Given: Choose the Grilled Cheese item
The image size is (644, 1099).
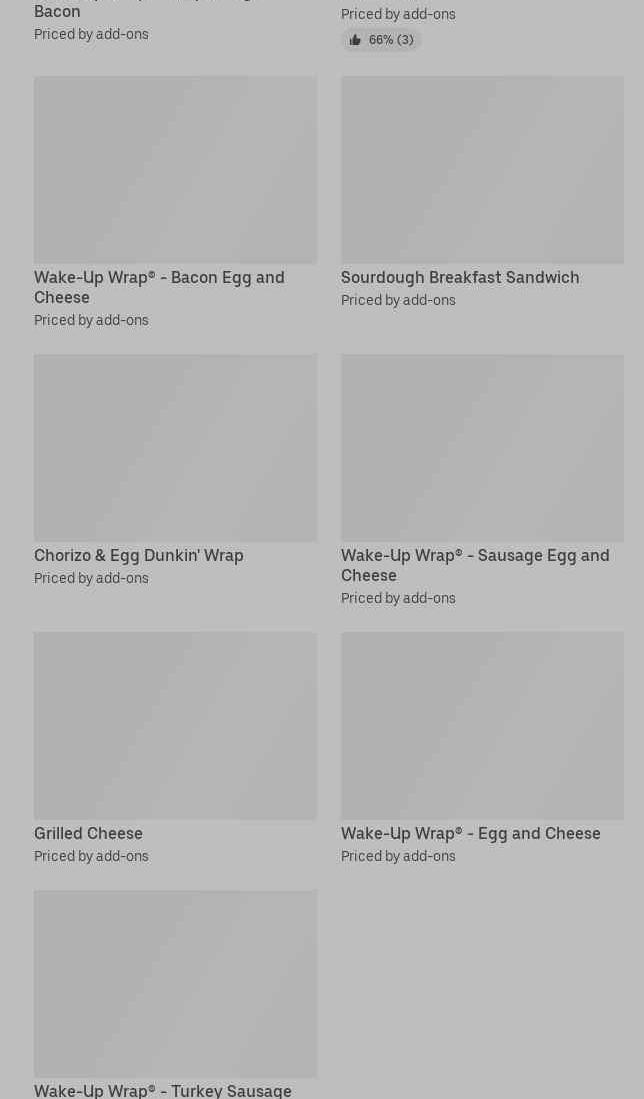Looking at the screenshot, I should click(x=175, y=748).
